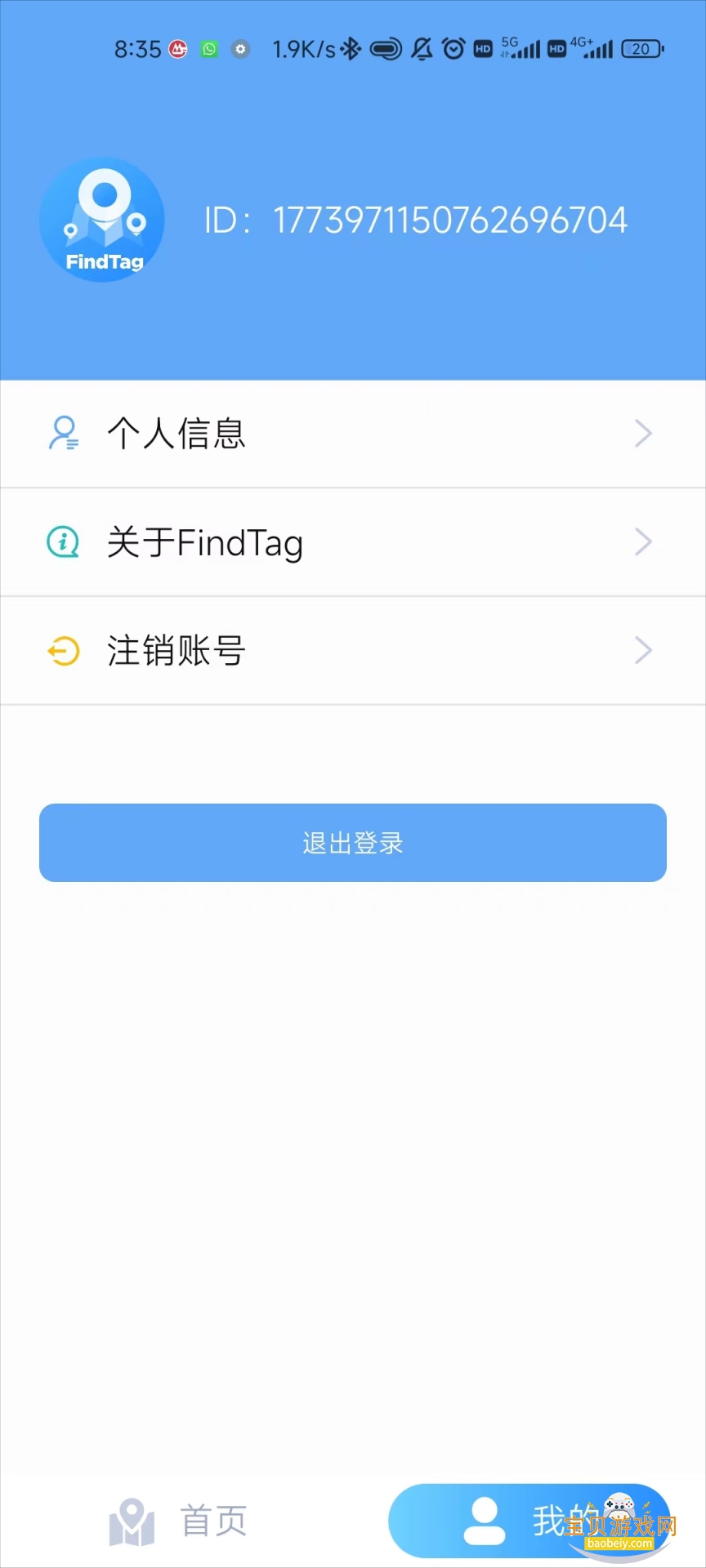Tap the settings gear icon in status bar
Viewport: 706px width, 1568px height.
pos(240,49)
